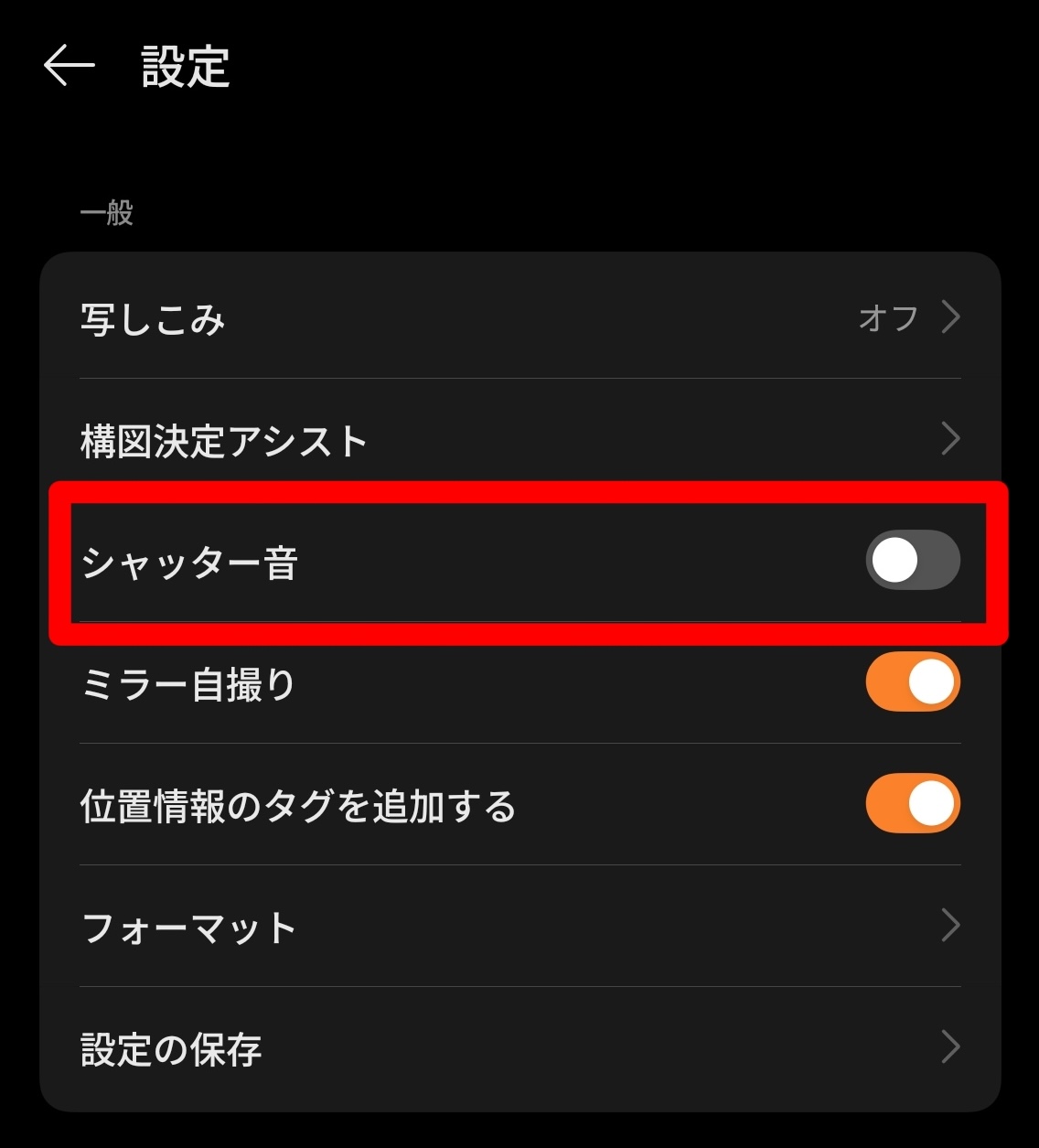Turn on the シャッター音 switch

912,560
